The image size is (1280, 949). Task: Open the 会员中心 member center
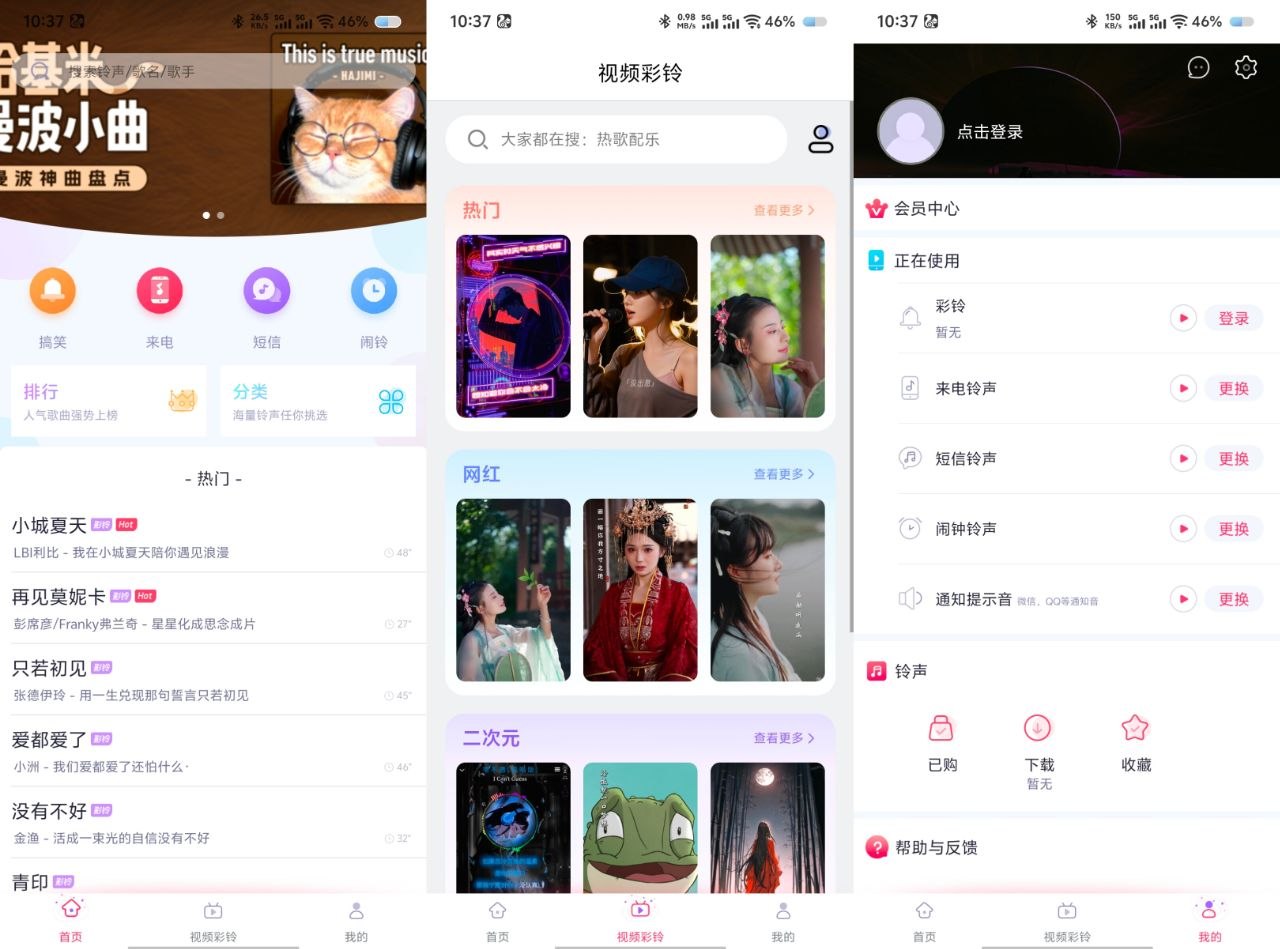(x=926, y=208)
